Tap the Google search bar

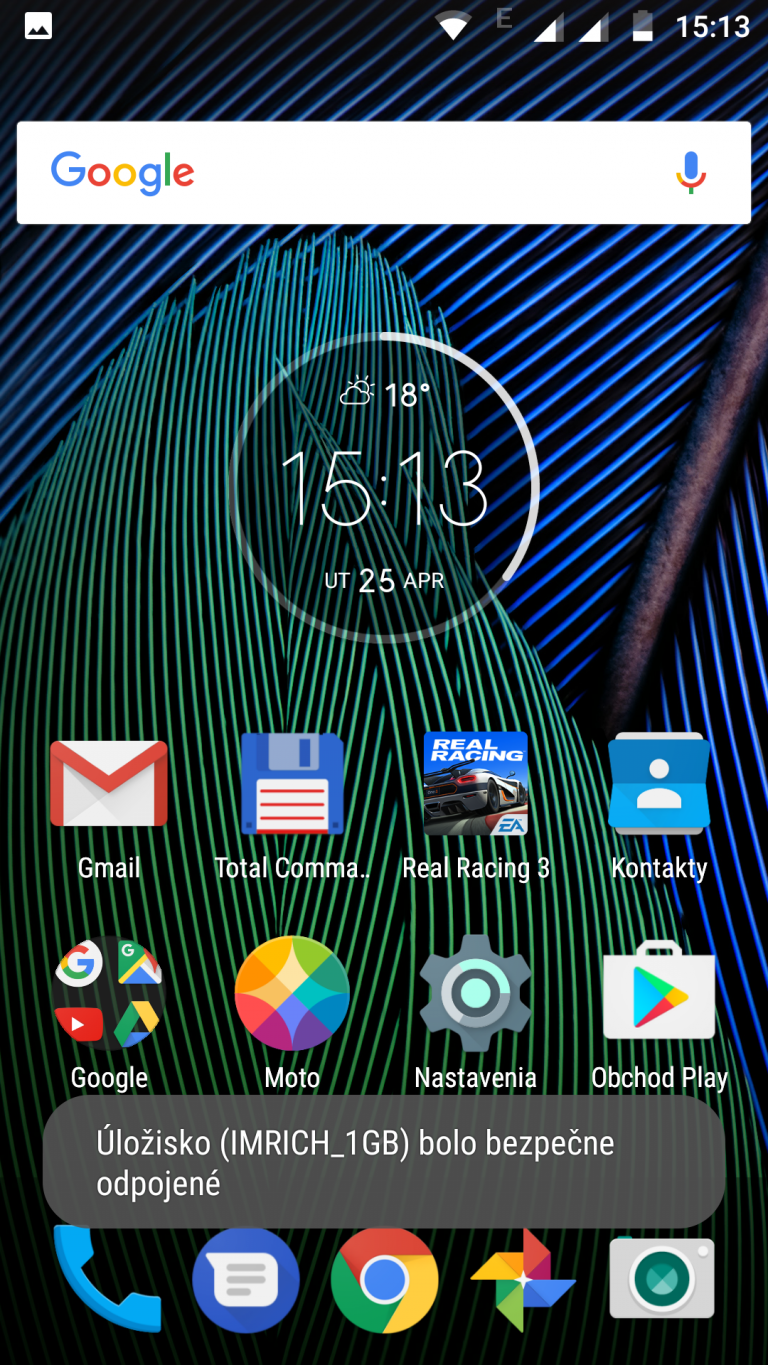point(383,173)
